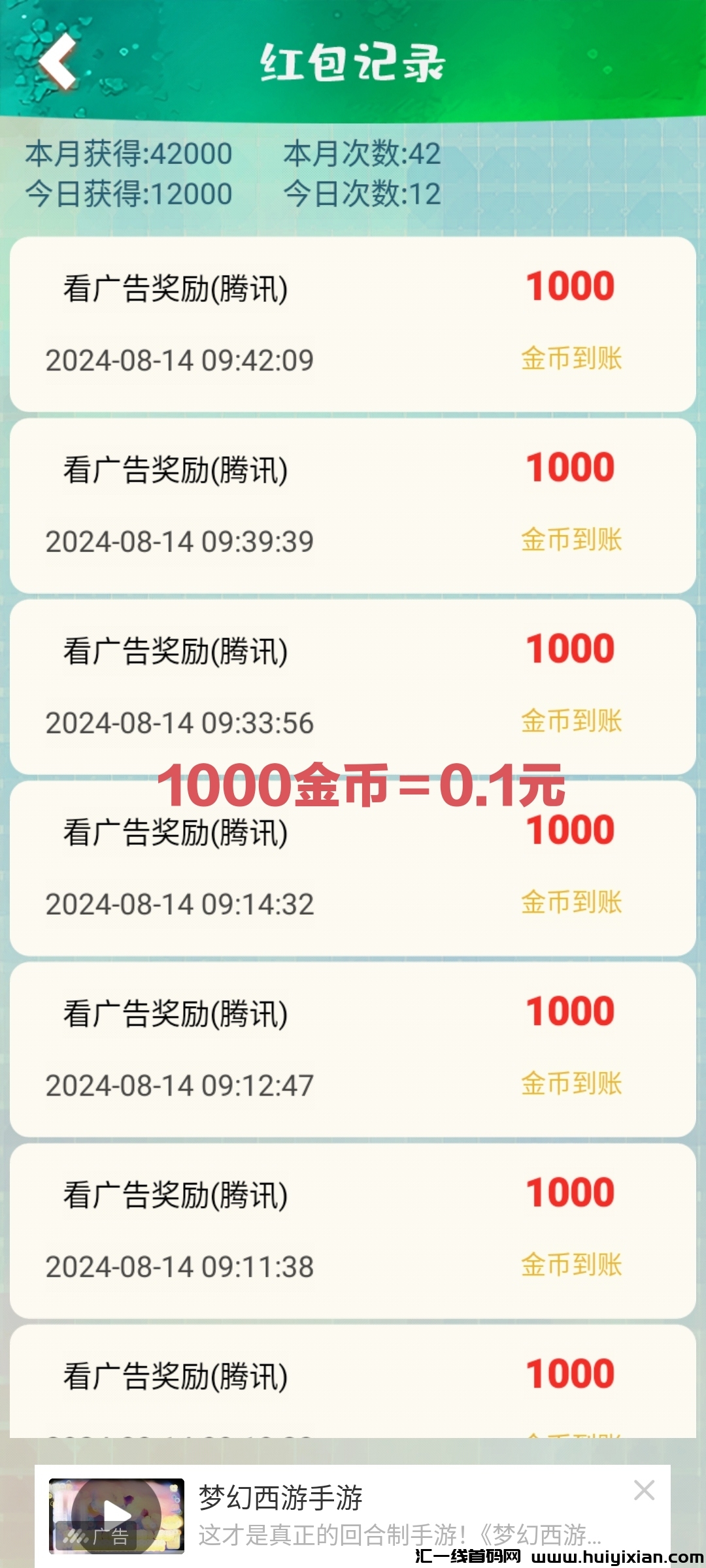Select the 红包记录 page title
This screenshot has width=706, height=1568.
tap(353, 62)
